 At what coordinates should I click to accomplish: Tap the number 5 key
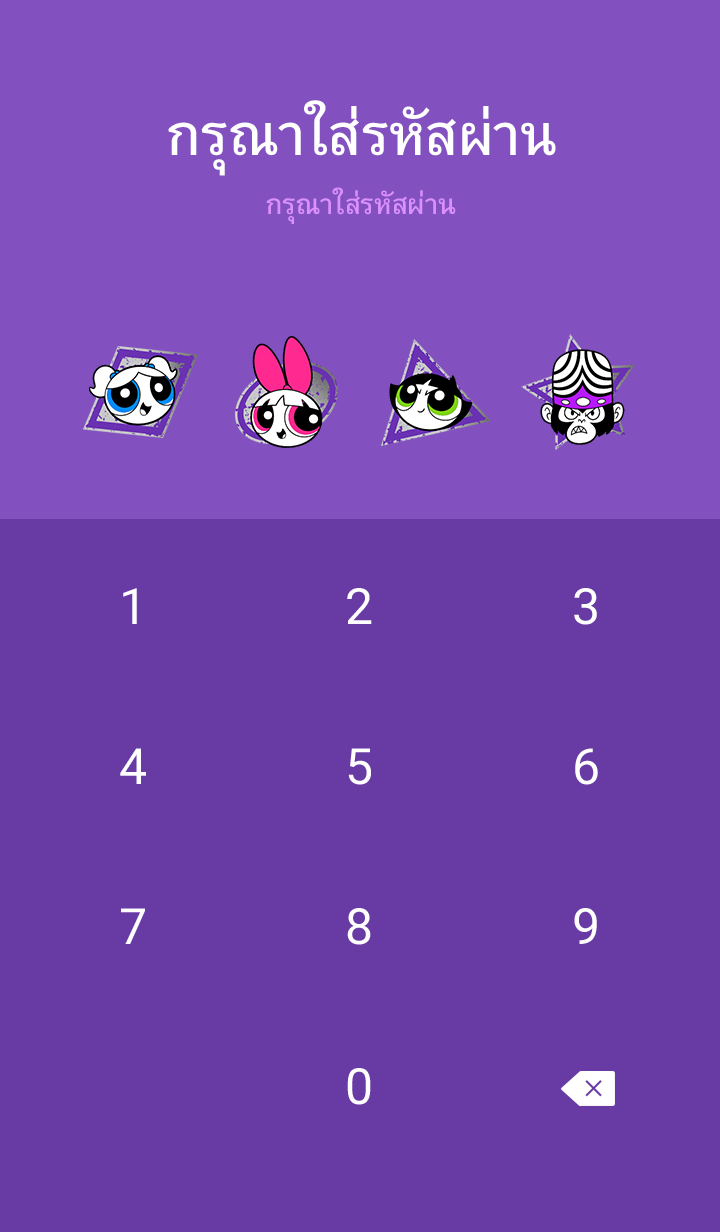(x=359, y=767)
